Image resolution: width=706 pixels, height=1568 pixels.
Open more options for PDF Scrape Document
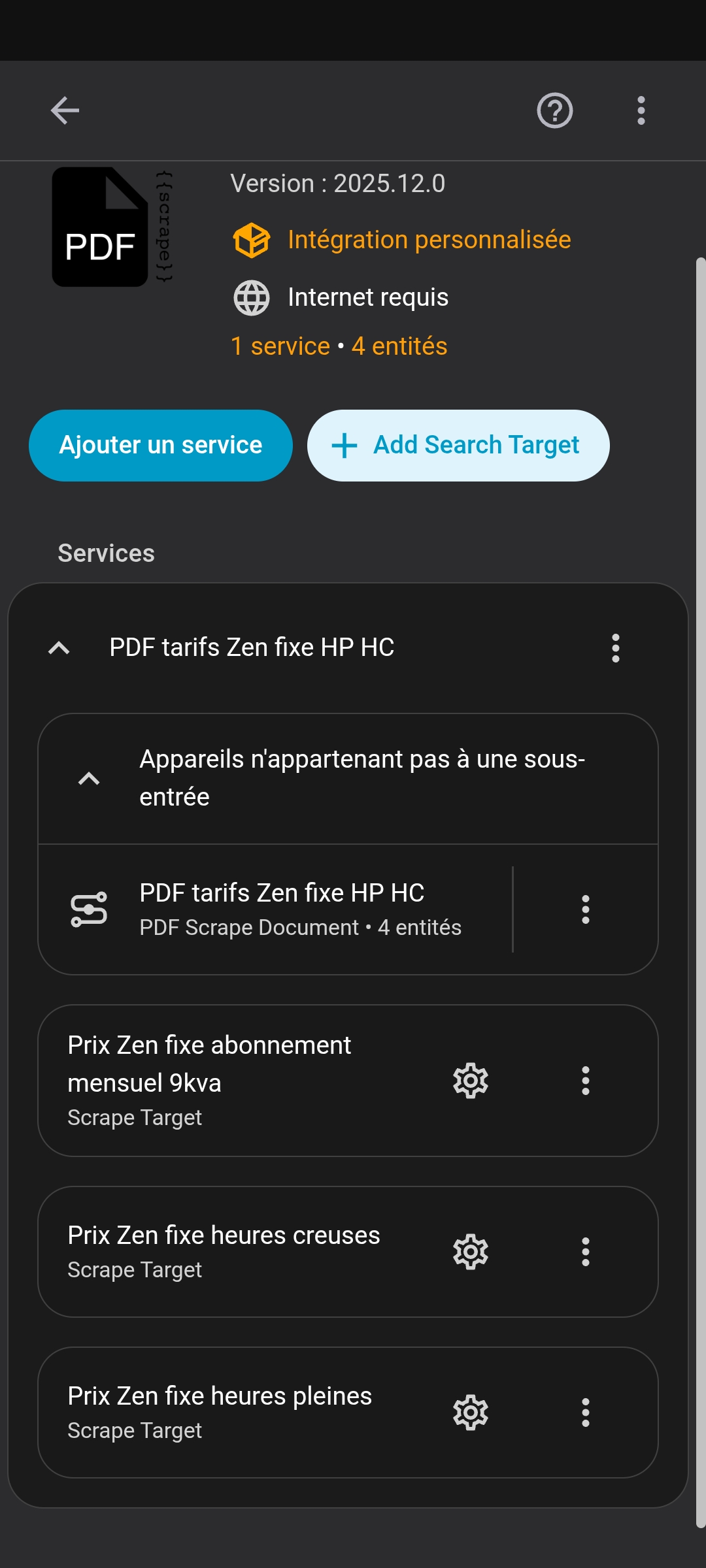(x=585, y=909)
